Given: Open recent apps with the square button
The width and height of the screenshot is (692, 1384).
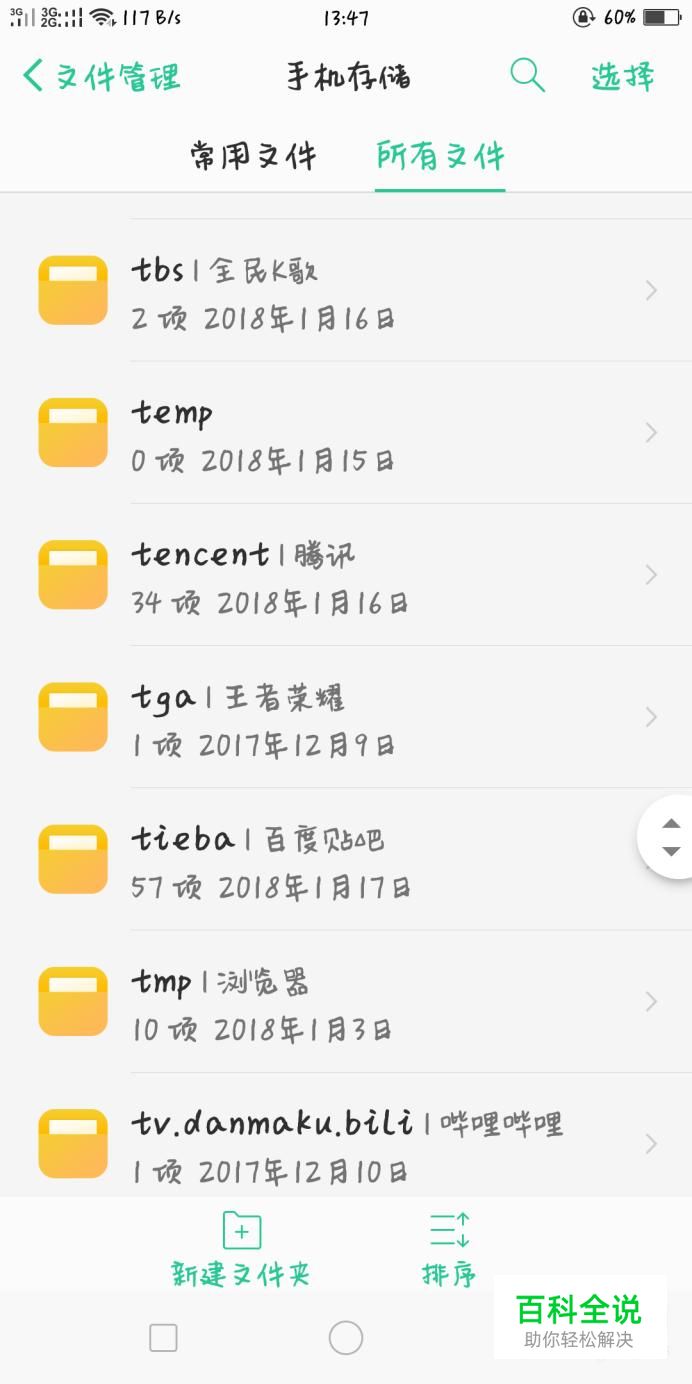Looking at the screenshot, I should [x=163, y=1337].
